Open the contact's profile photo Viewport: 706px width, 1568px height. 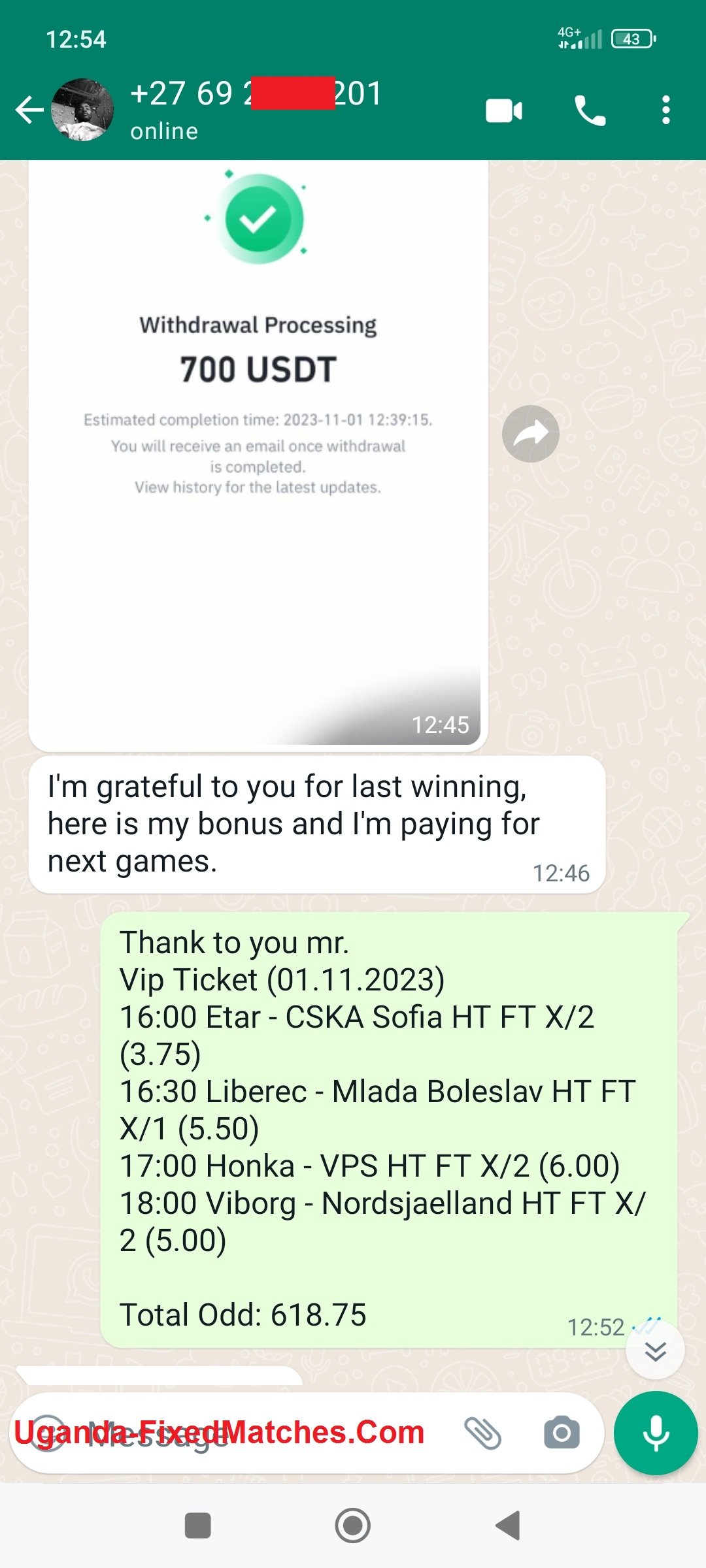click(82, 110)
